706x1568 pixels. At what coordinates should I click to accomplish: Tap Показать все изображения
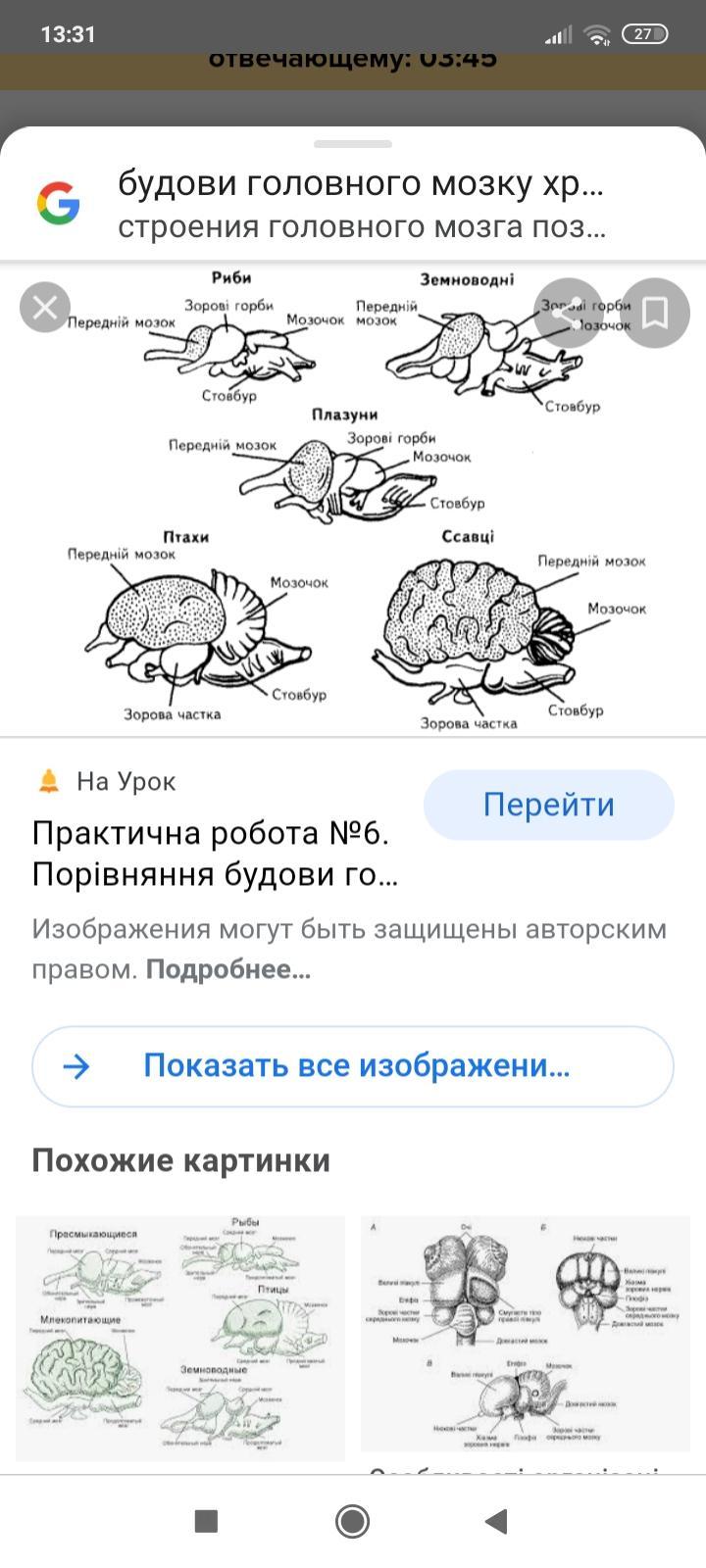[x=352, y=1066]
